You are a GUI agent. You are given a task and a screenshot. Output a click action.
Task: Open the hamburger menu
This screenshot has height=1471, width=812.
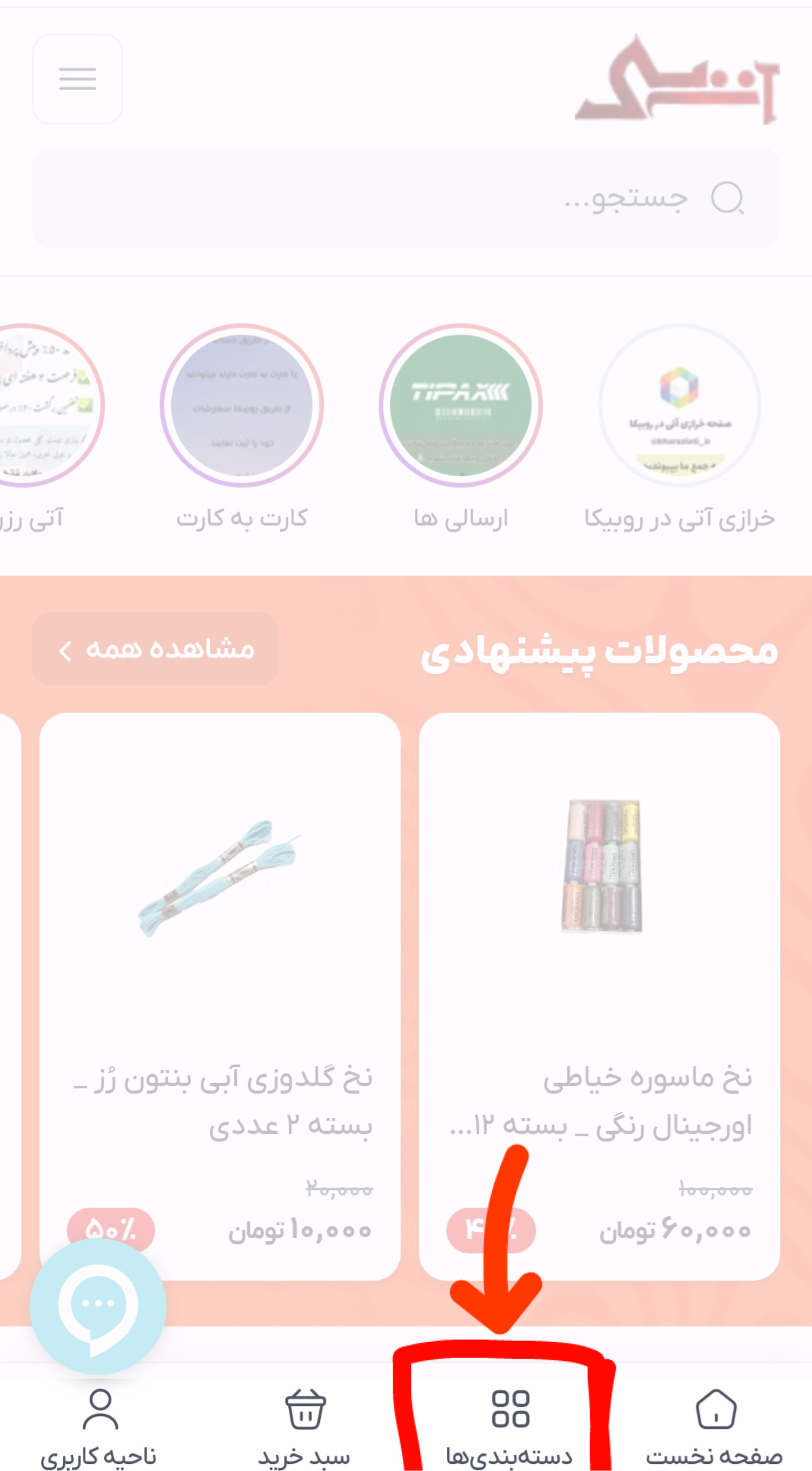click(x=78, y=79)
